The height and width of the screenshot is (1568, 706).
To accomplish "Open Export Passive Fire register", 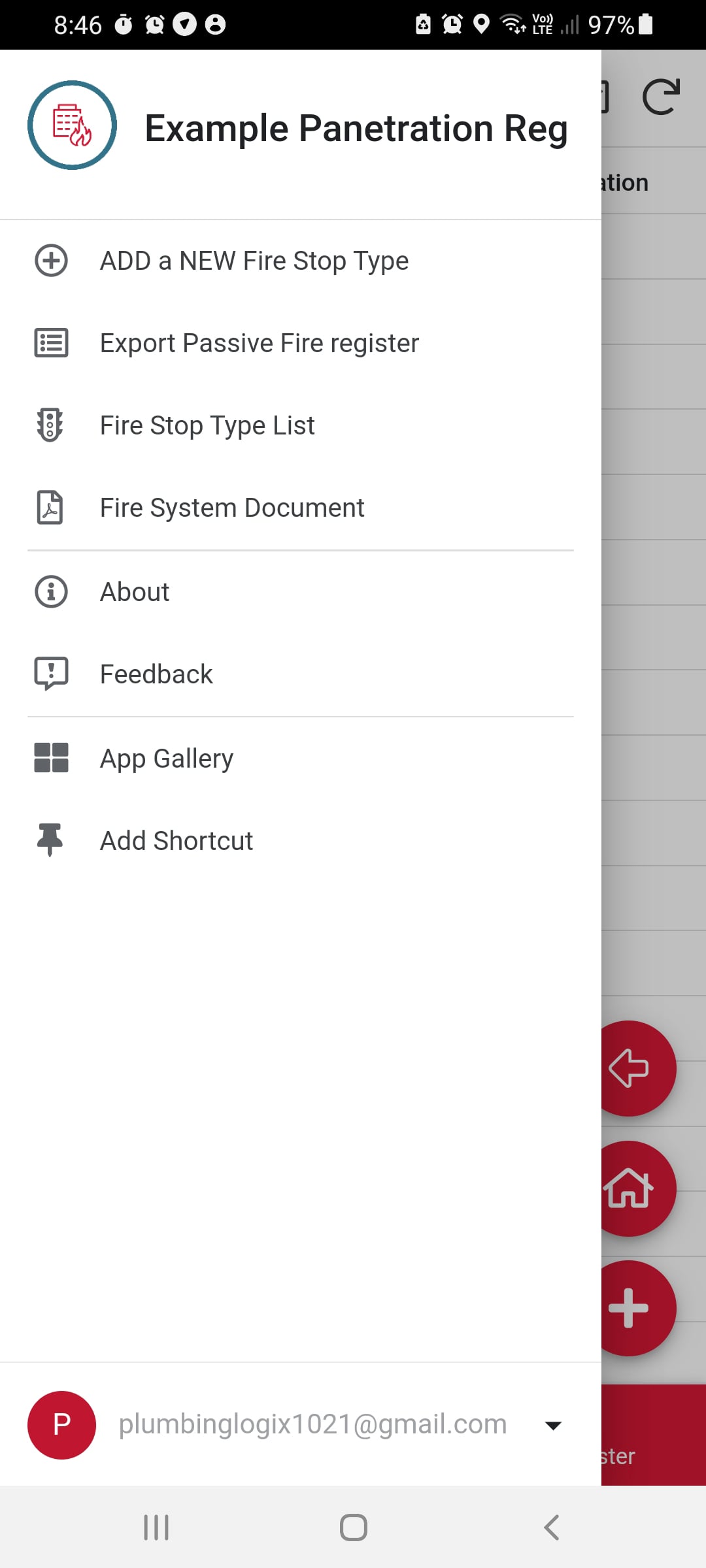I will (x=259, y=343).
